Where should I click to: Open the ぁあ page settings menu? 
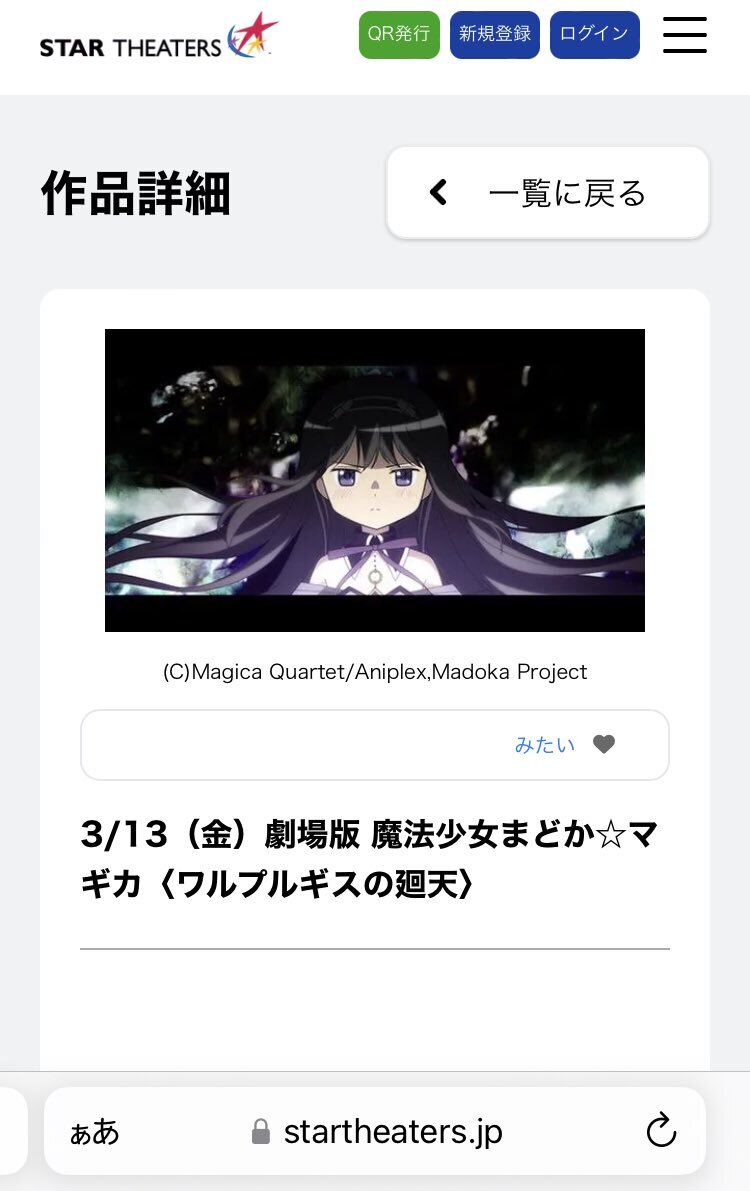[x=95, y=1132]
